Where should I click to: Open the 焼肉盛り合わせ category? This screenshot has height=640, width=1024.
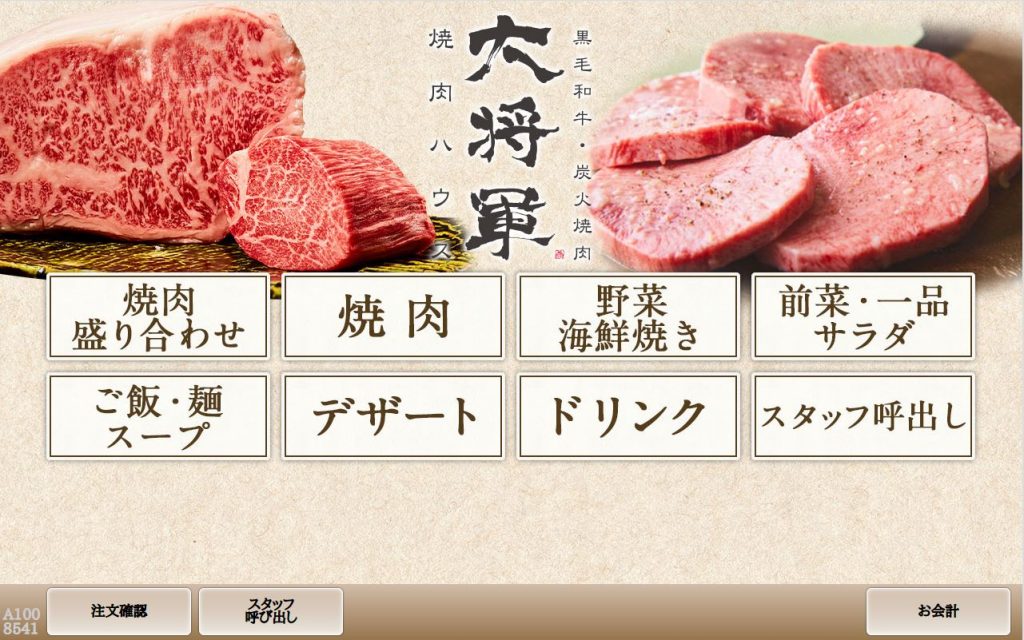point(158,316)
